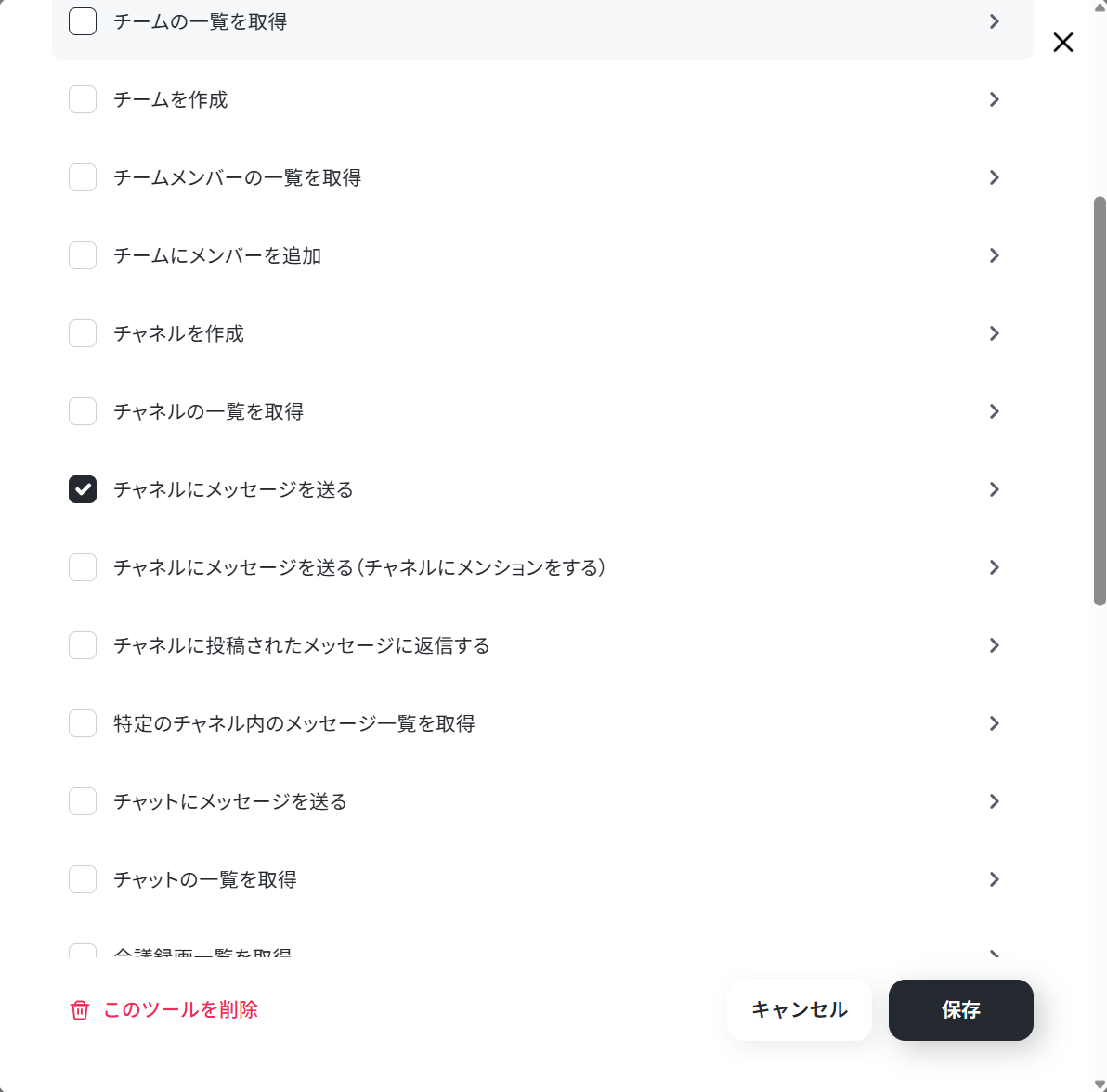This screenshot has height=1092, width=1107.
Task: Tick the チームにメンバーを追加 checkbox
Action: (x=83, y=255)
